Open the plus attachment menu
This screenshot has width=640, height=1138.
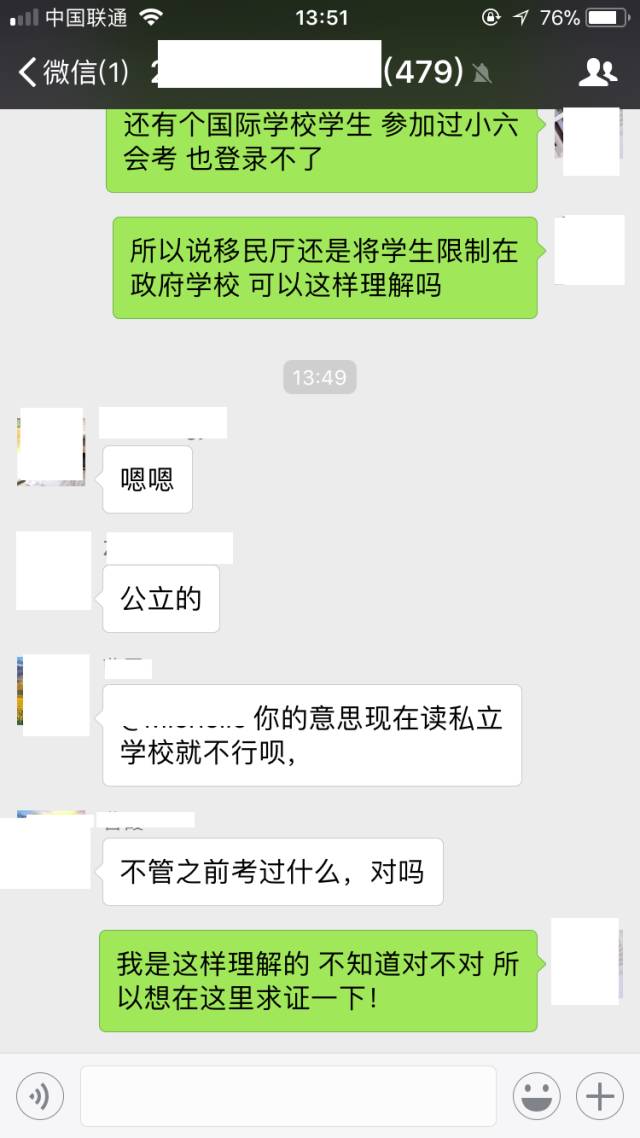pyautogui.click(x=600, y=1097)
